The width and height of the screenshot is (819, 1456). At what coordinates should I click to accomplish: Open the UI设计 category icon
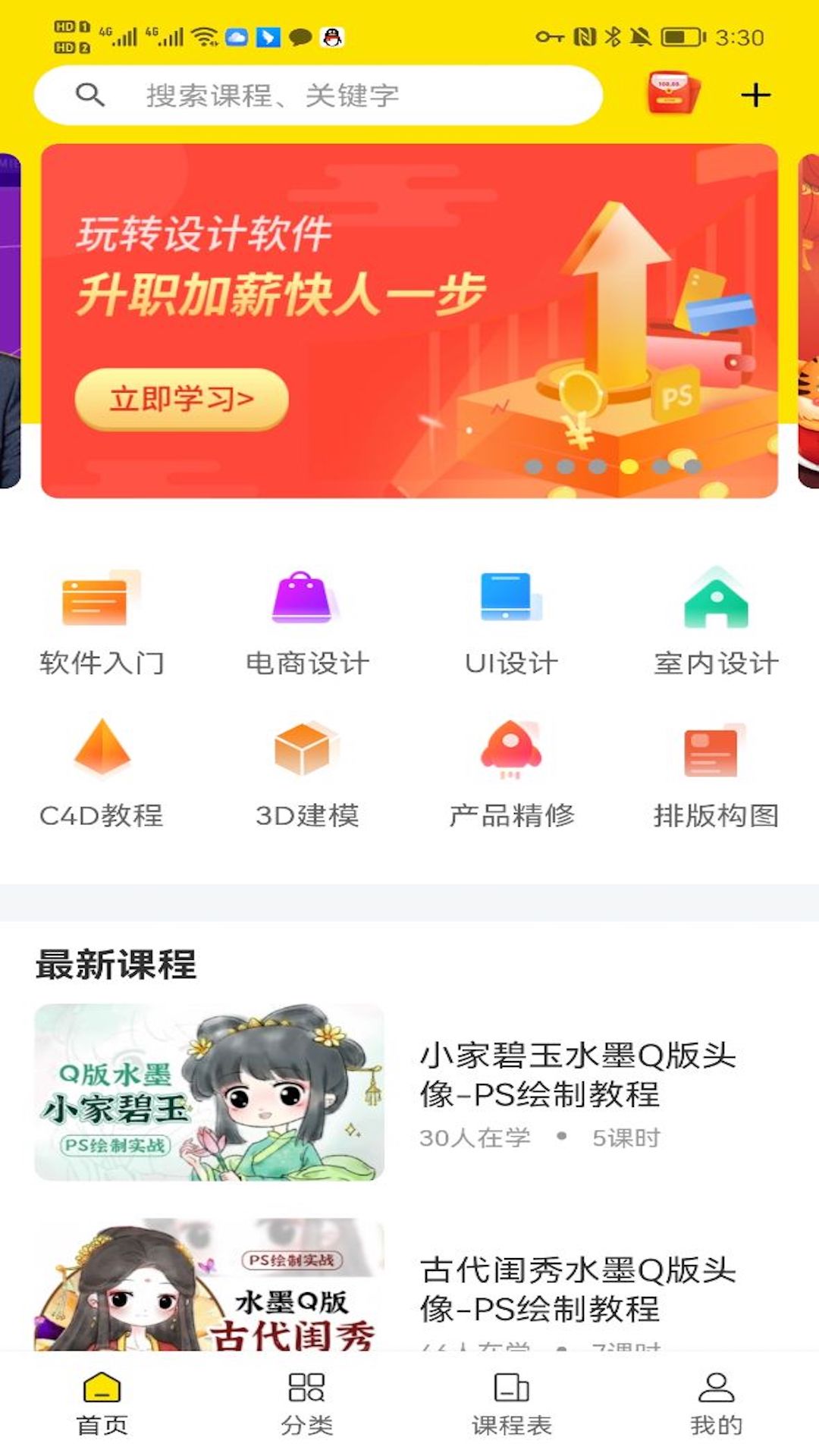point(508,599)
